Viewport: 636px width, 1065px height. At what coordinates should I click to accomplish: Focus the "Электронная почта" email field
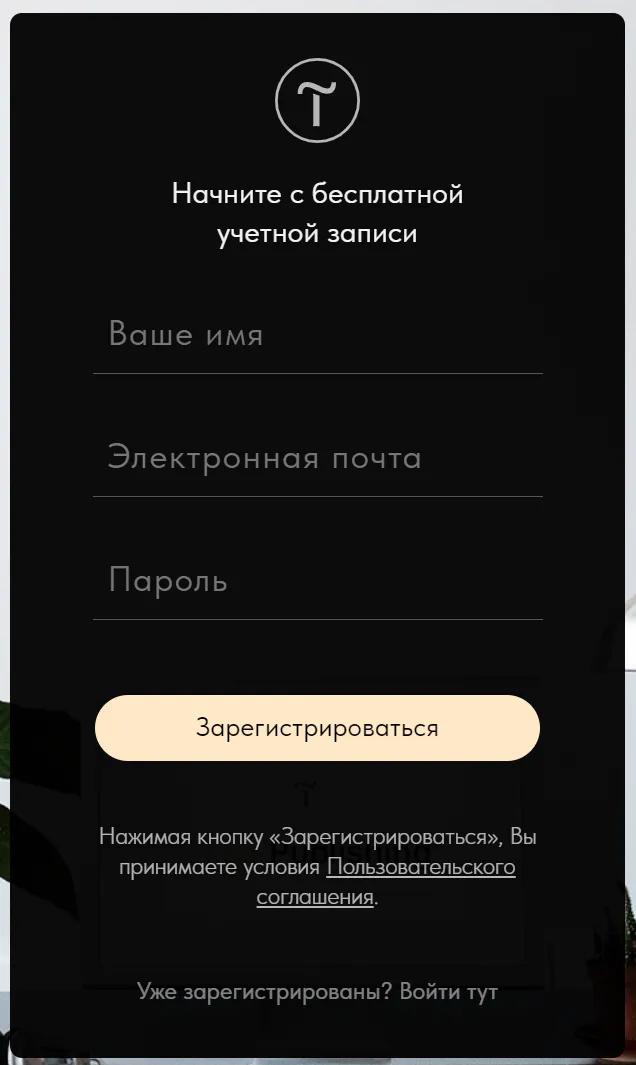317,458
